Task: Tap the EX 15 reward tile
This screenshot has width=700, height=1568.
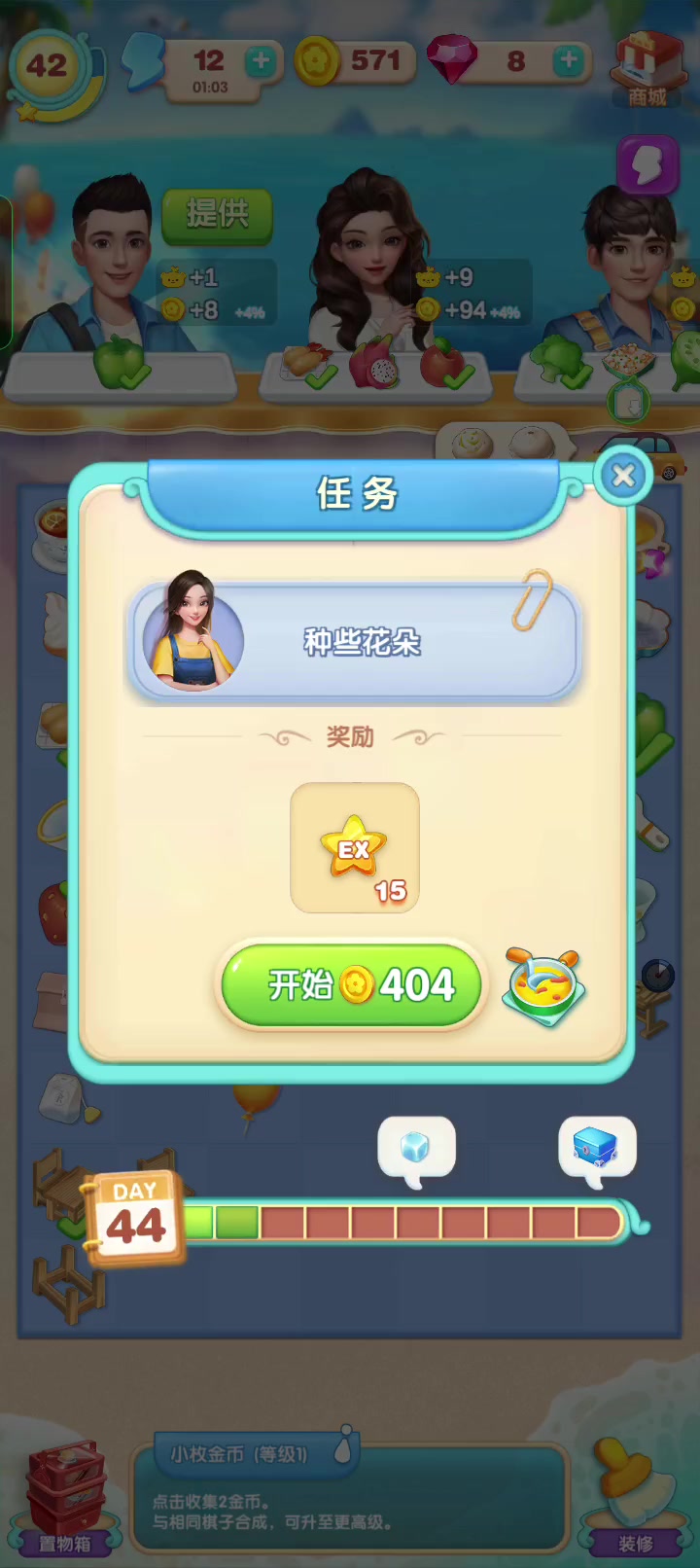Action: point(355,848)
